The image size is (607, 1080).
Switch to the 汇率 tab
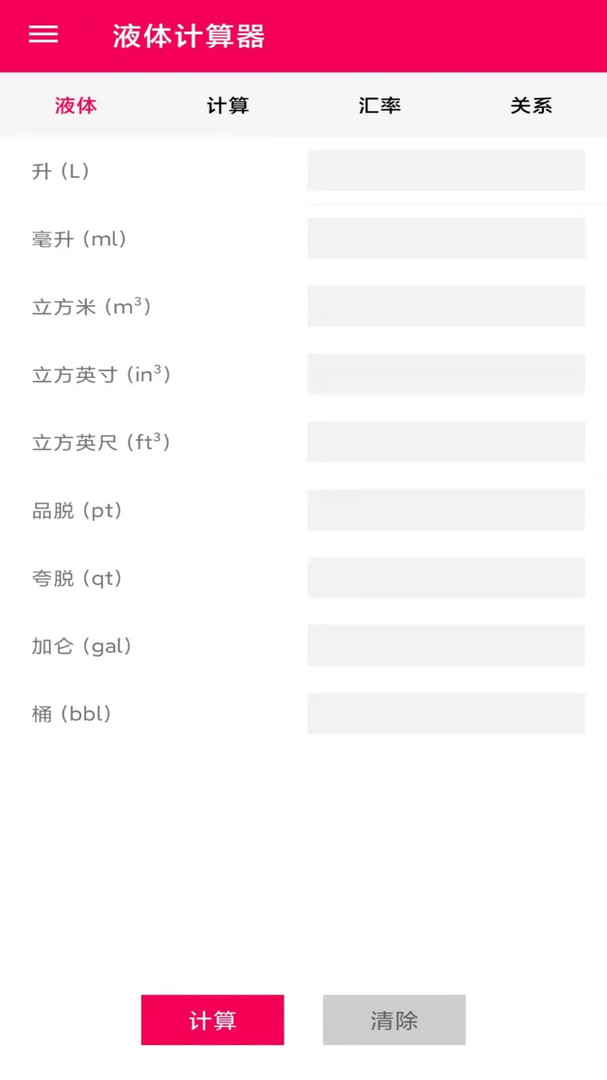point(379,105)
